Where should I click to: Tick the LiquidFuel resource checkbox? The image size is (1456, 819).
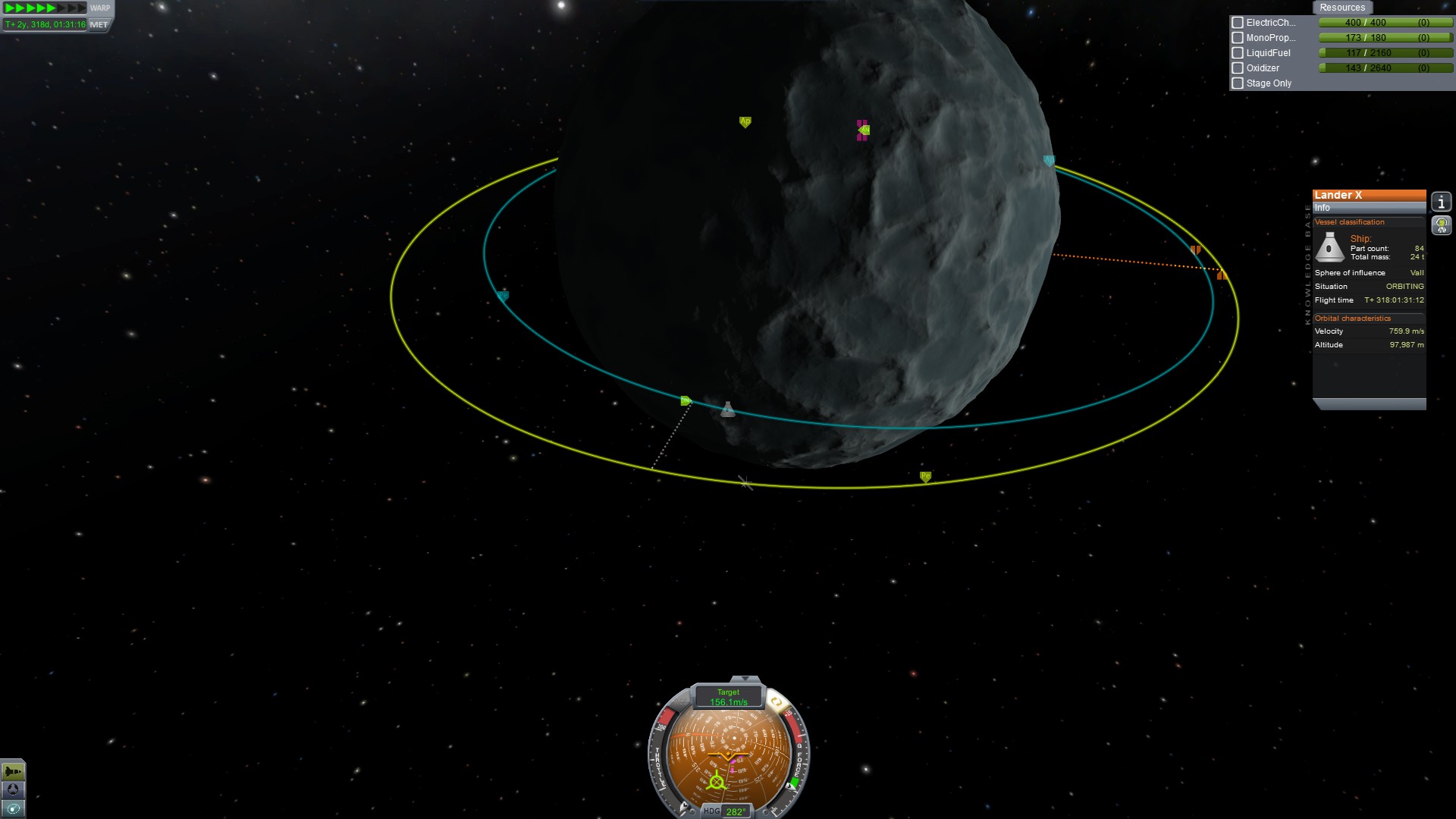pyautogui.click(x=1238, y=53)
